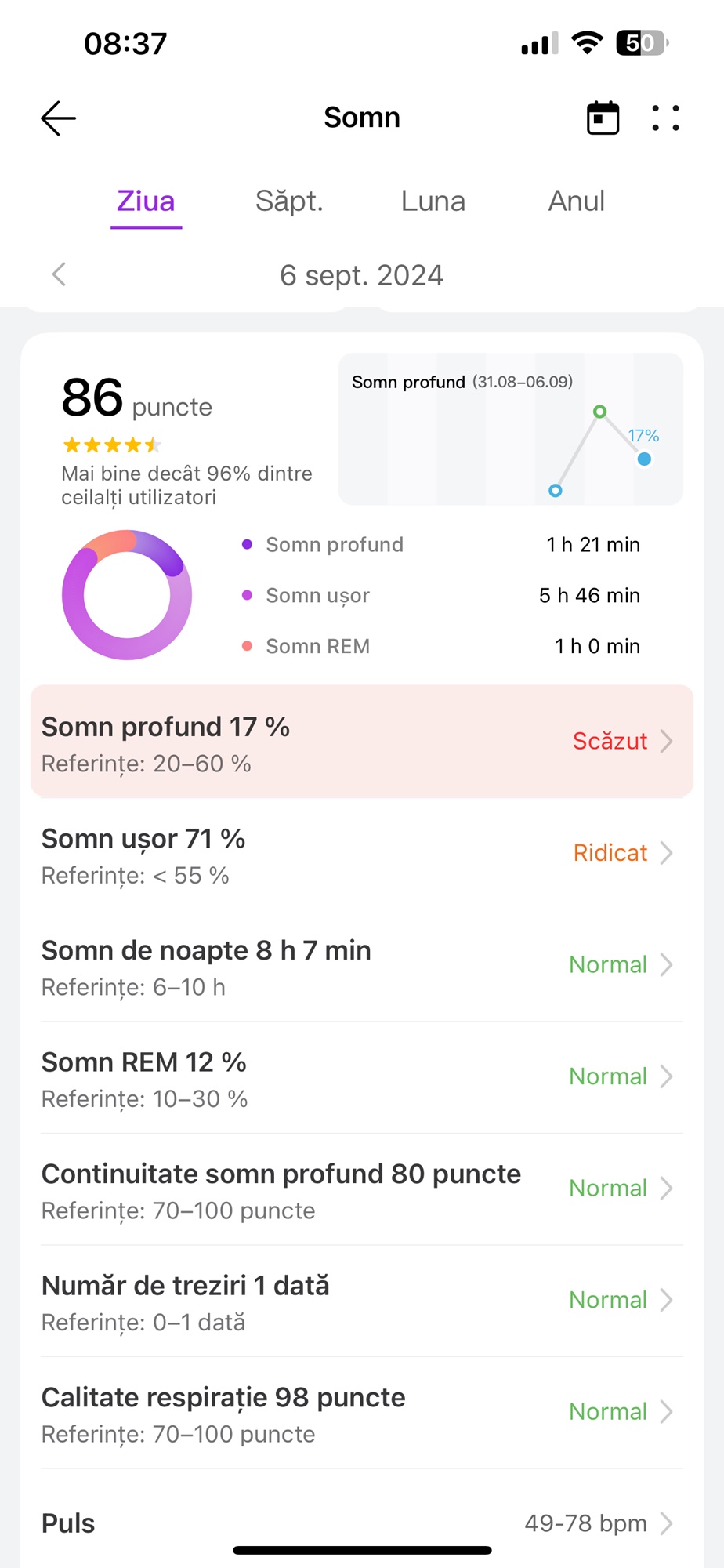Viewport: 724px width, 1568px height.
Task: Open the Somn profund trend chart card
Action: click(511, 429)
